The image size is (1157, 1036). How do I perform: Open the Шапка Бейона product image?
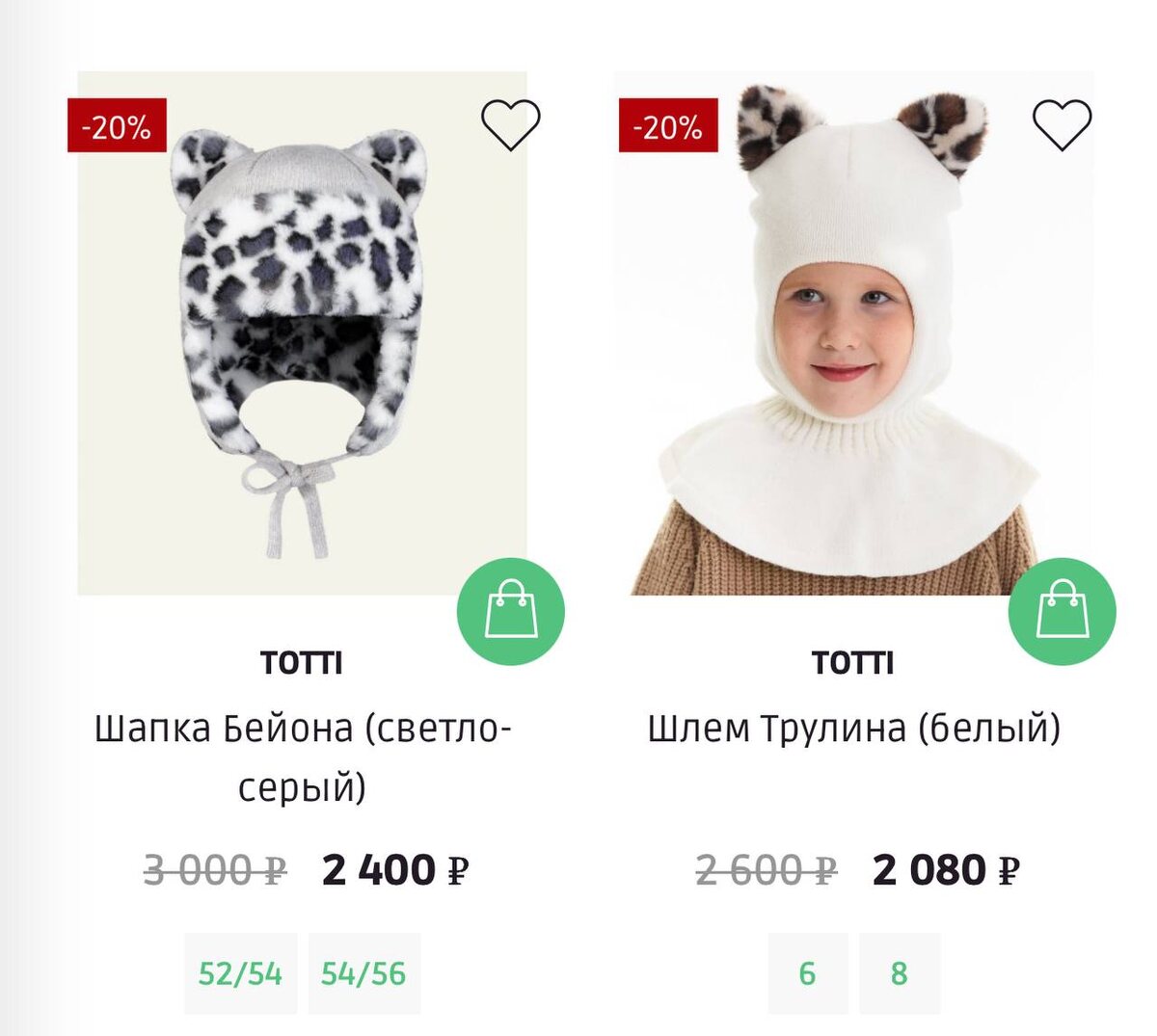(302, 332)
